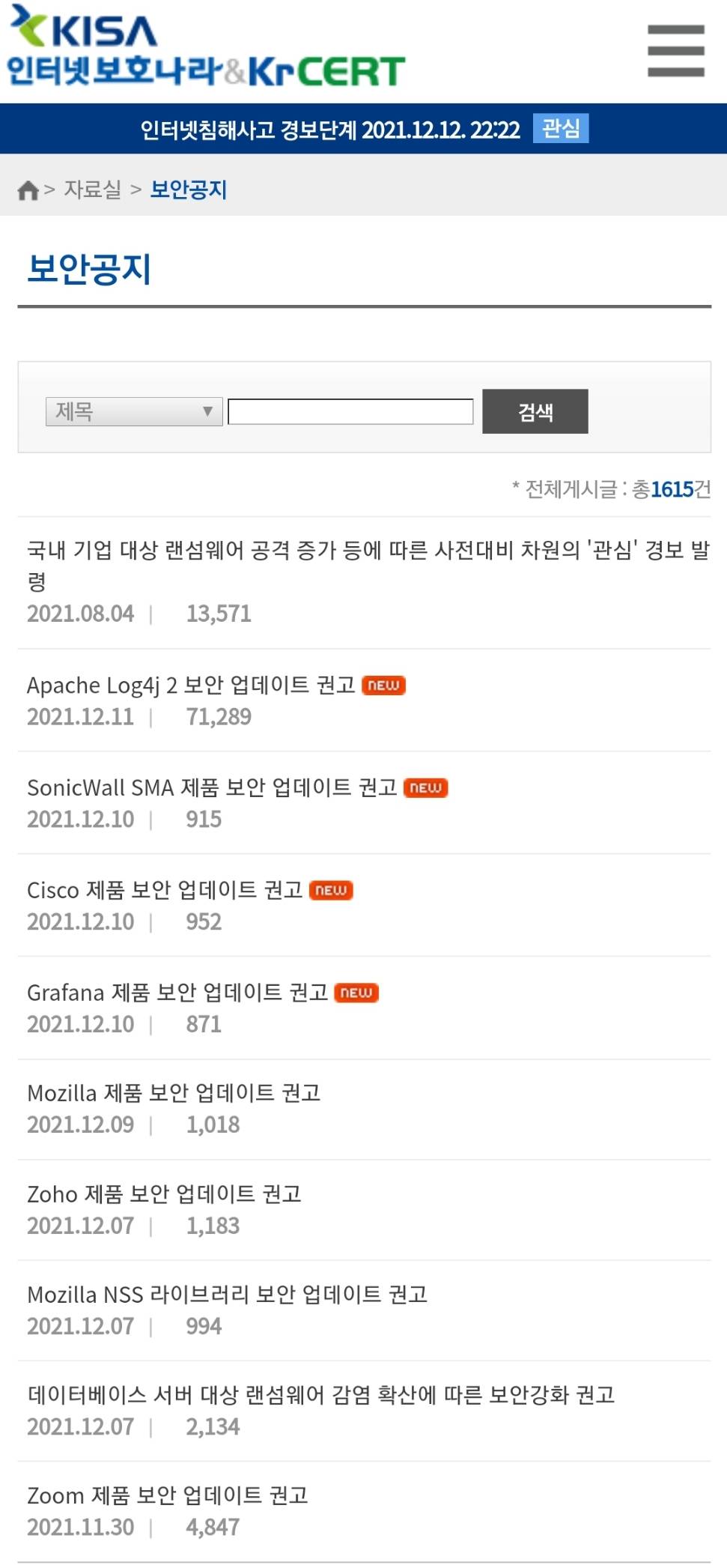Open Mozilla NSS 라이브러리 notice
727x1568 pixels.
(227, 1295)
